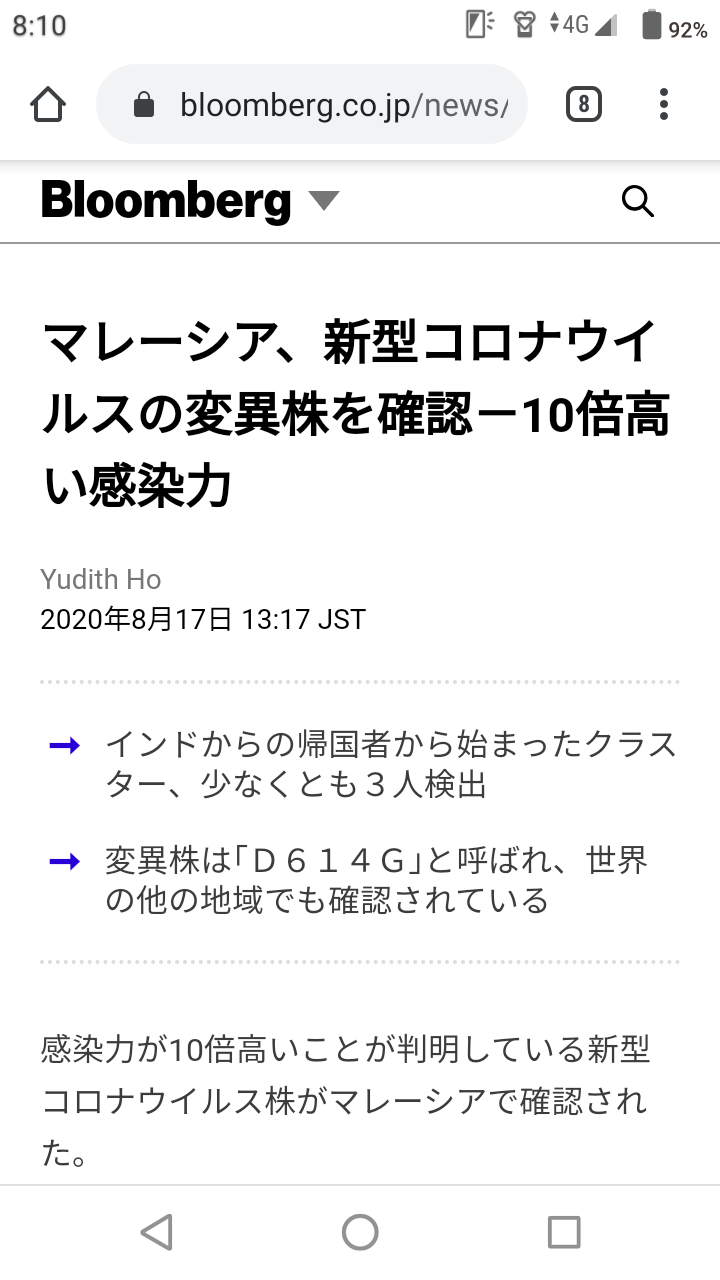720x1280 pixels.
Task: Open author Yudith Ho's page
Action: (x=101, y=579)
